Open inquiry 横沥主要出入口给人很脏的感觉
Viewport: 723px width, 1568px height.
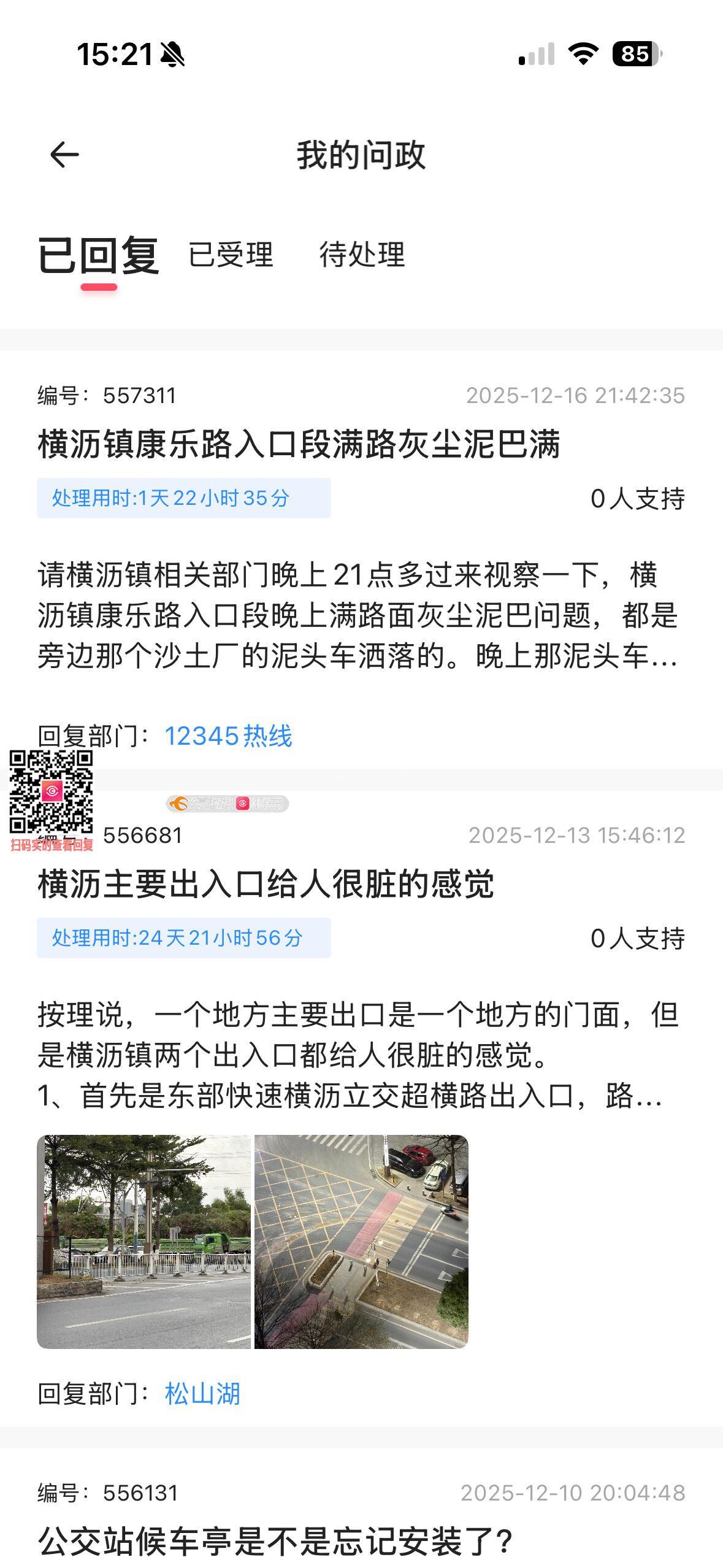(x=266, y=884)
